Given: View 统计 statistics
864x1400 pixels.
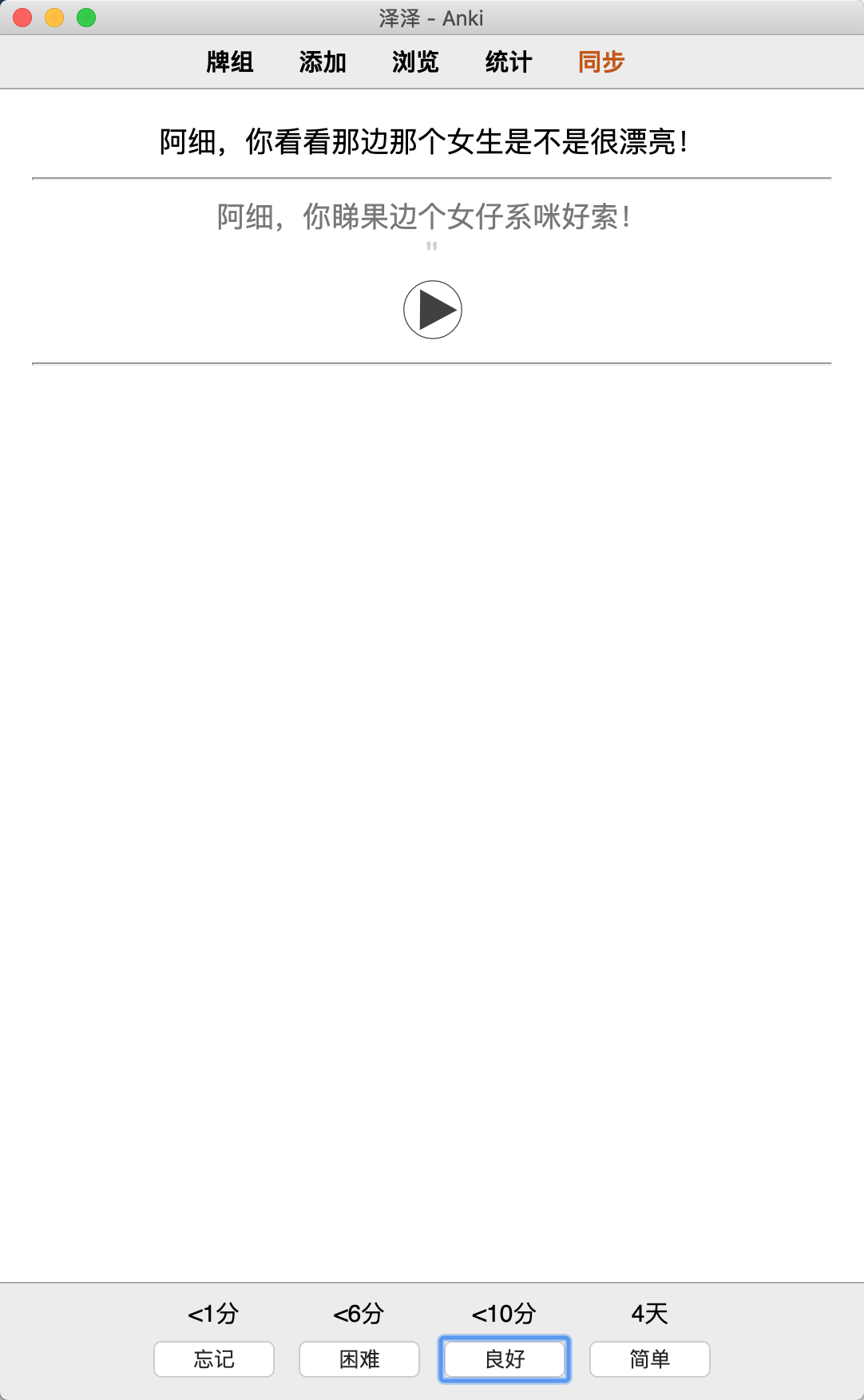Looking at the screenshot, I should pyautogui.click(x=508, y=61).
